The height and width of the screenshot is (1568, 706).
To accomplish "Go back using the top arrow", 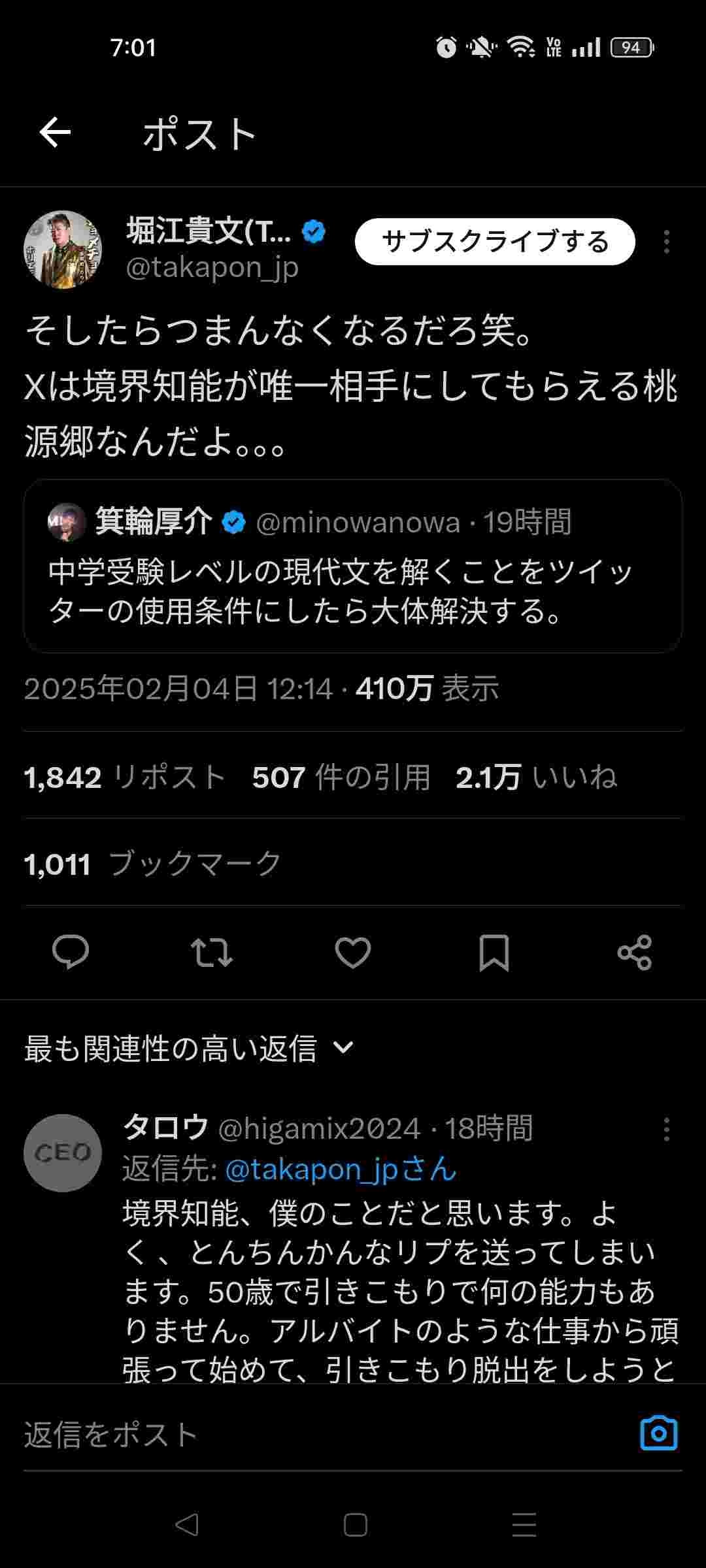I will click(x=55, y=133).
